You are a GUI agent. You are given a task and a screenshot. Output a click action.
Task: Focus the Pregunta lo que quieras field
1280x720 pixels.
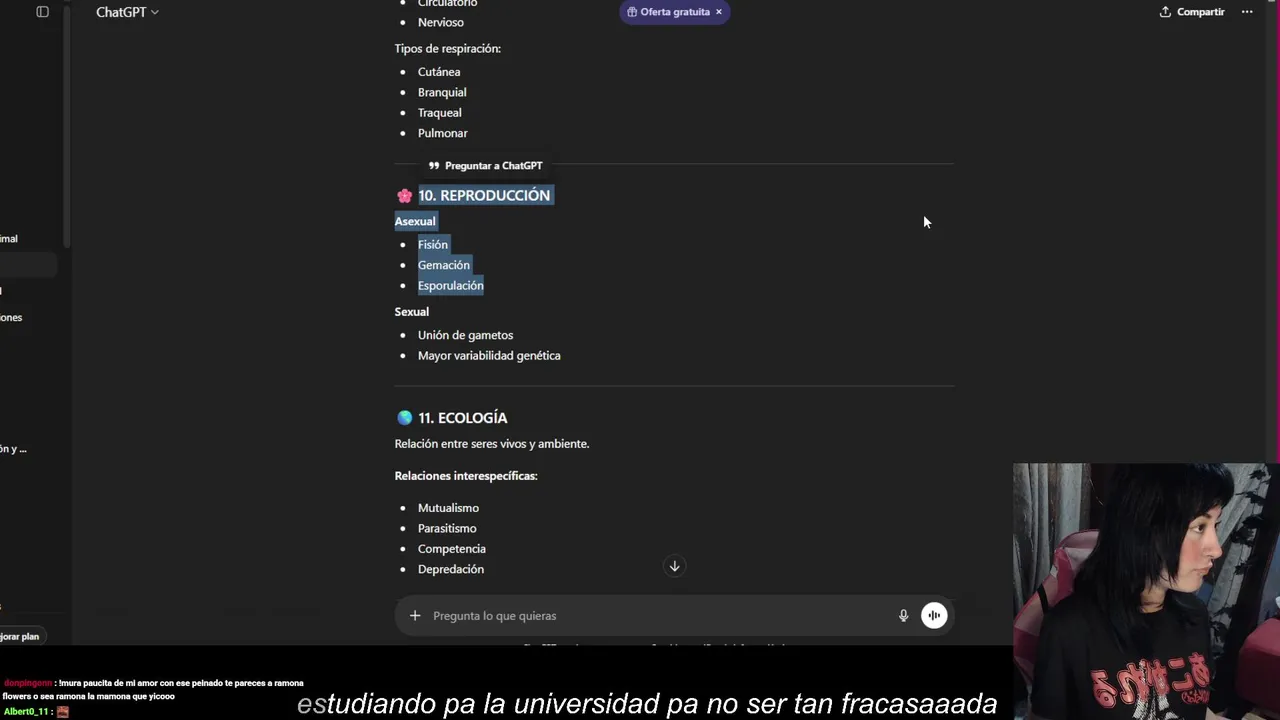click(x=650, y=616)
